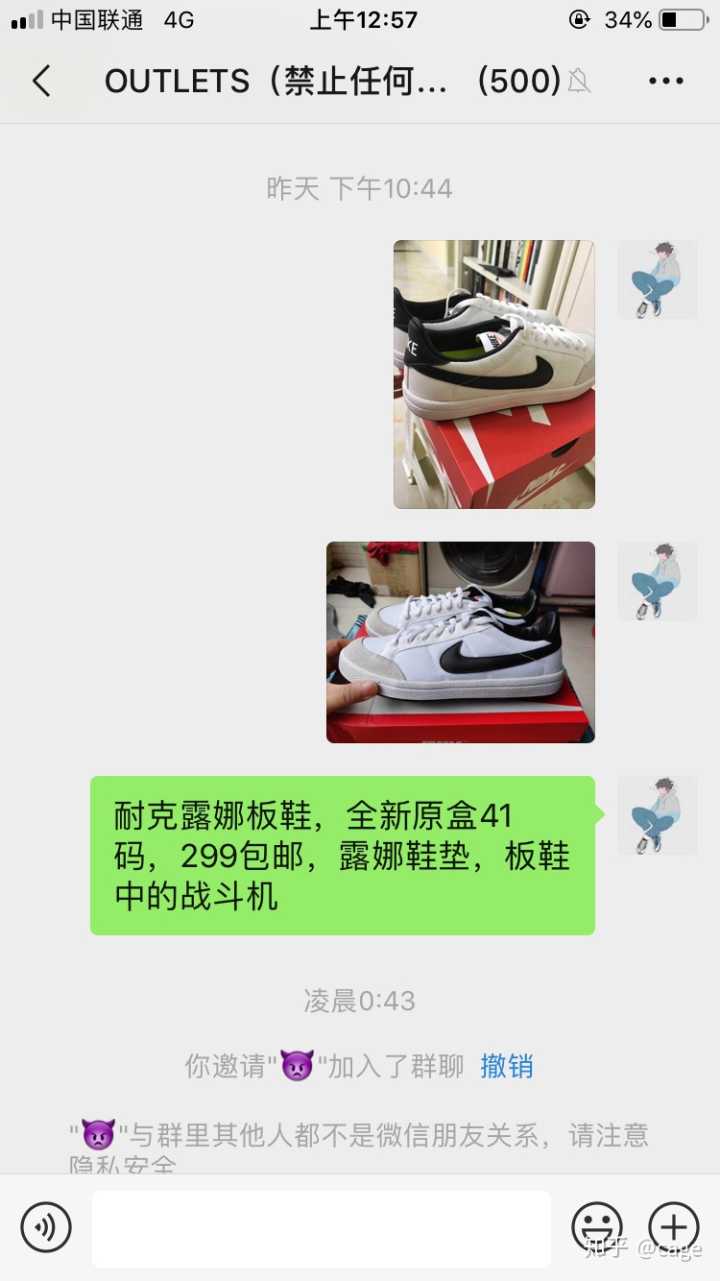
Task: Open the shoe photo with the bookshelf background
Action: (x=494, y=374)
